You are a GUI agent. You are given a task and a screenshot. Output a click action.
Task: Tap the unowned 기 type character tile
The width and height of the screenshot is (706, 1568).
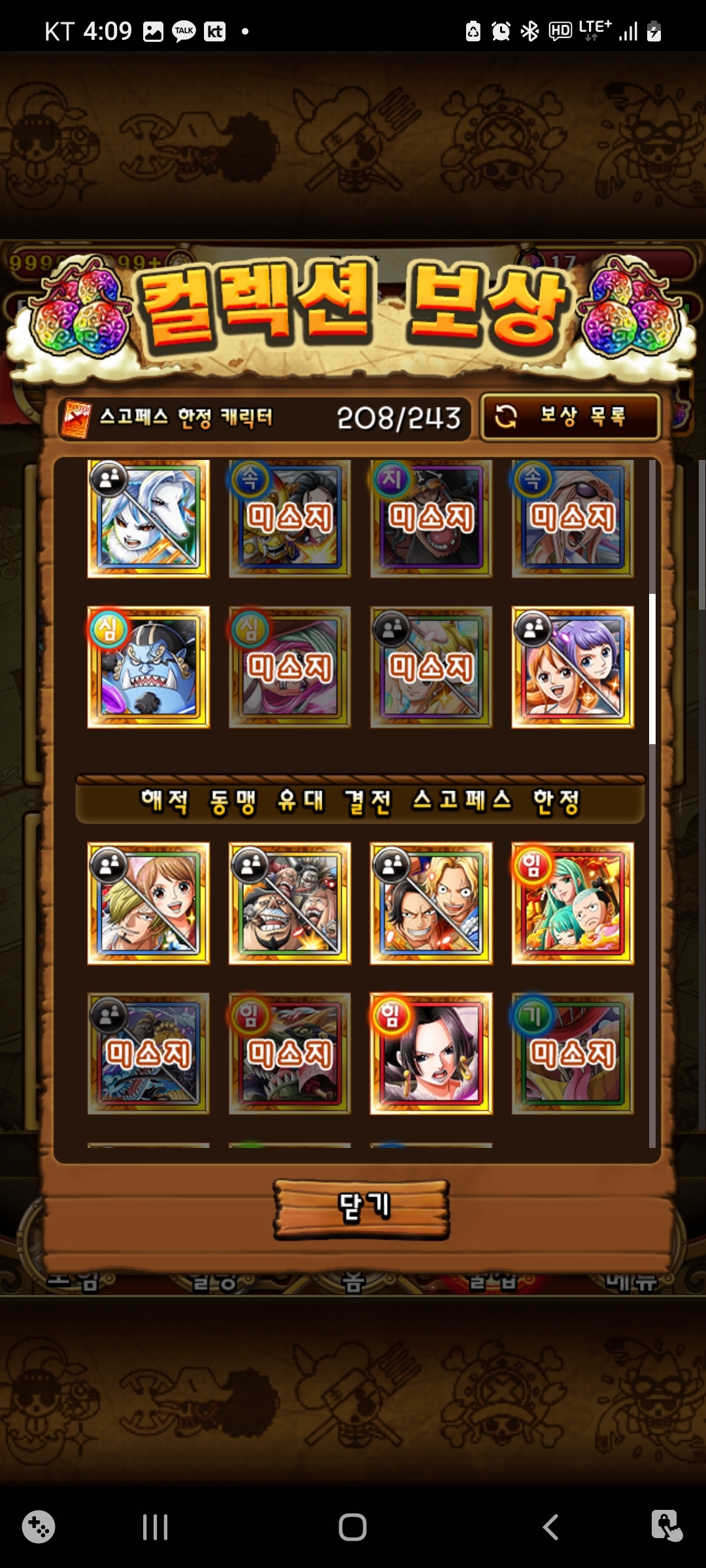573,1053
